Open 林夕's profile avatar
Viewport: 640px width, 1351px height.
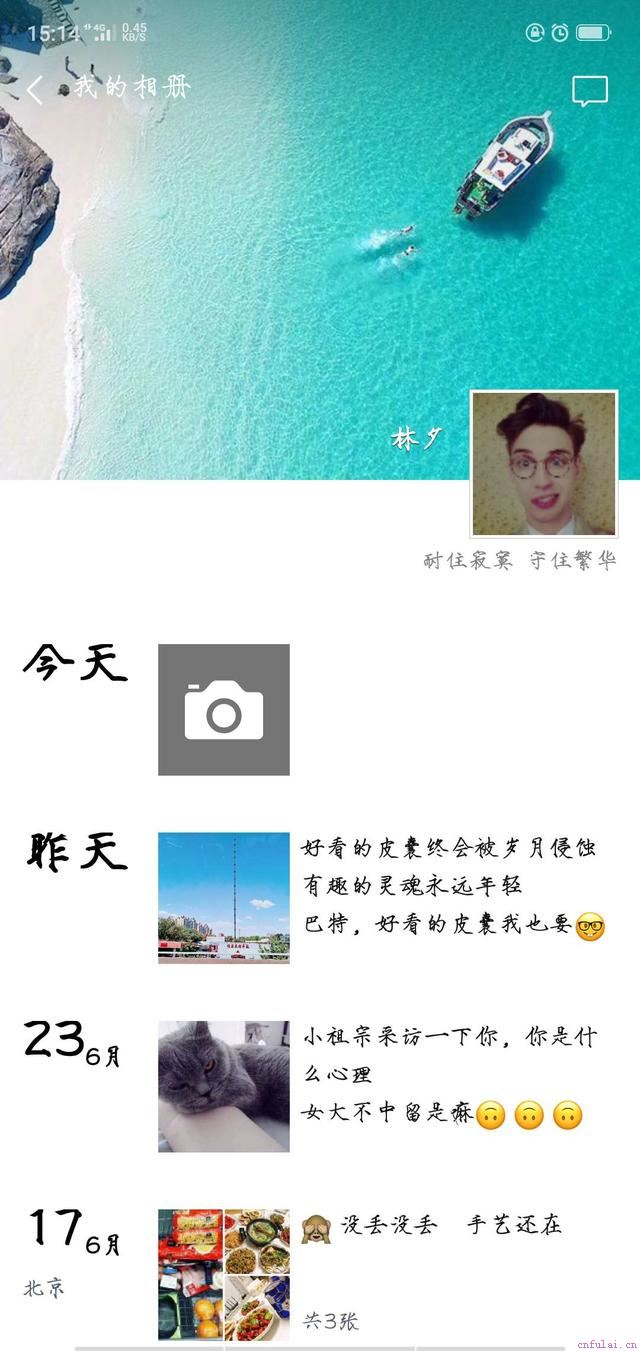(544, 464)
